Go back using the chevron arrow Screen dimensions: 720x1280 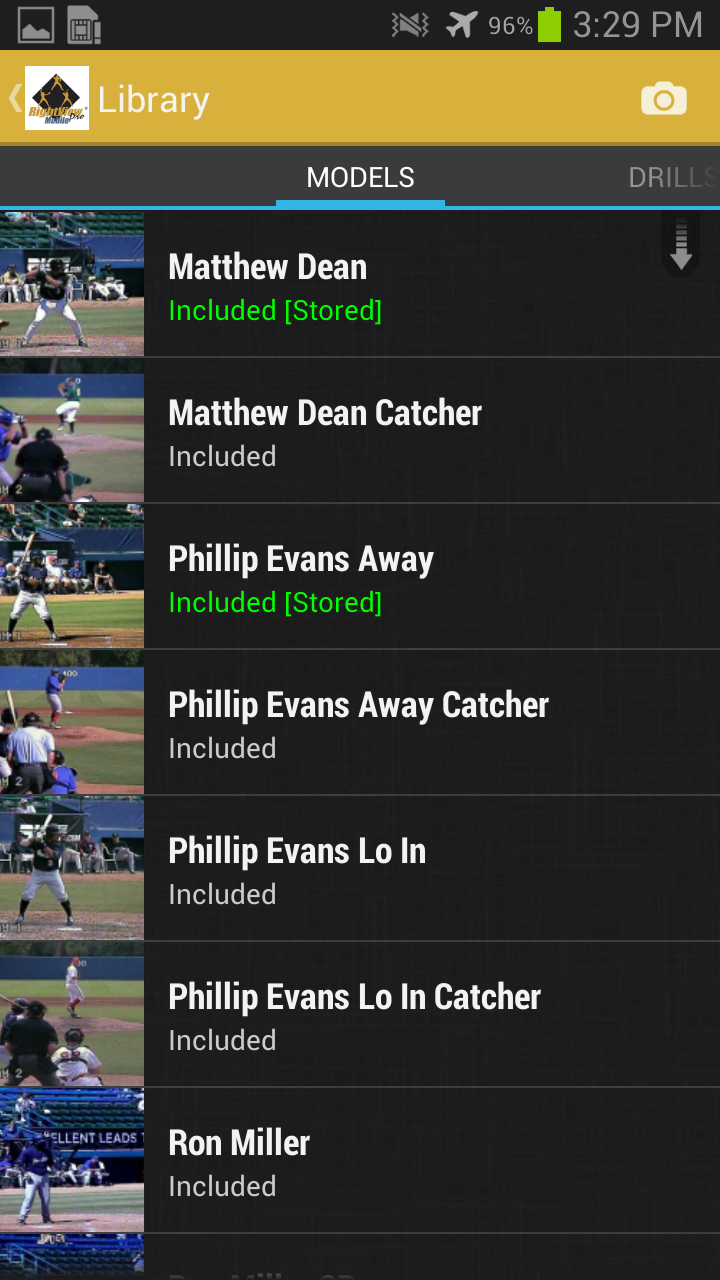pos(12,98)
